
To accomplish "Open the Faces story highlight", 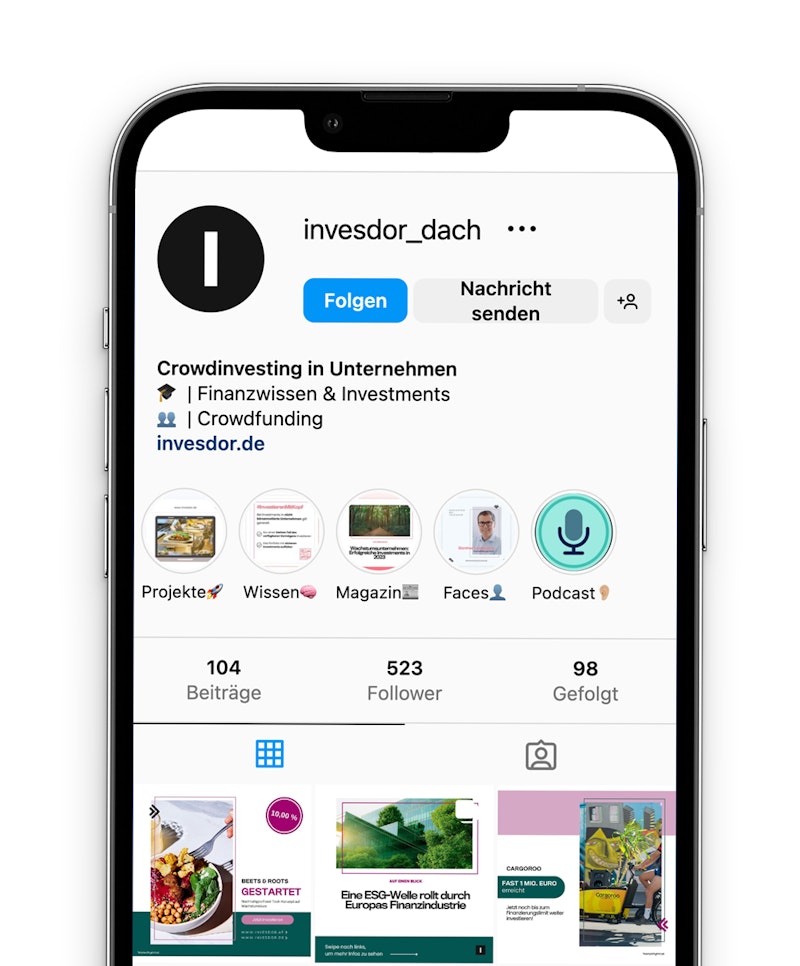I will click(x=476, y=531).
